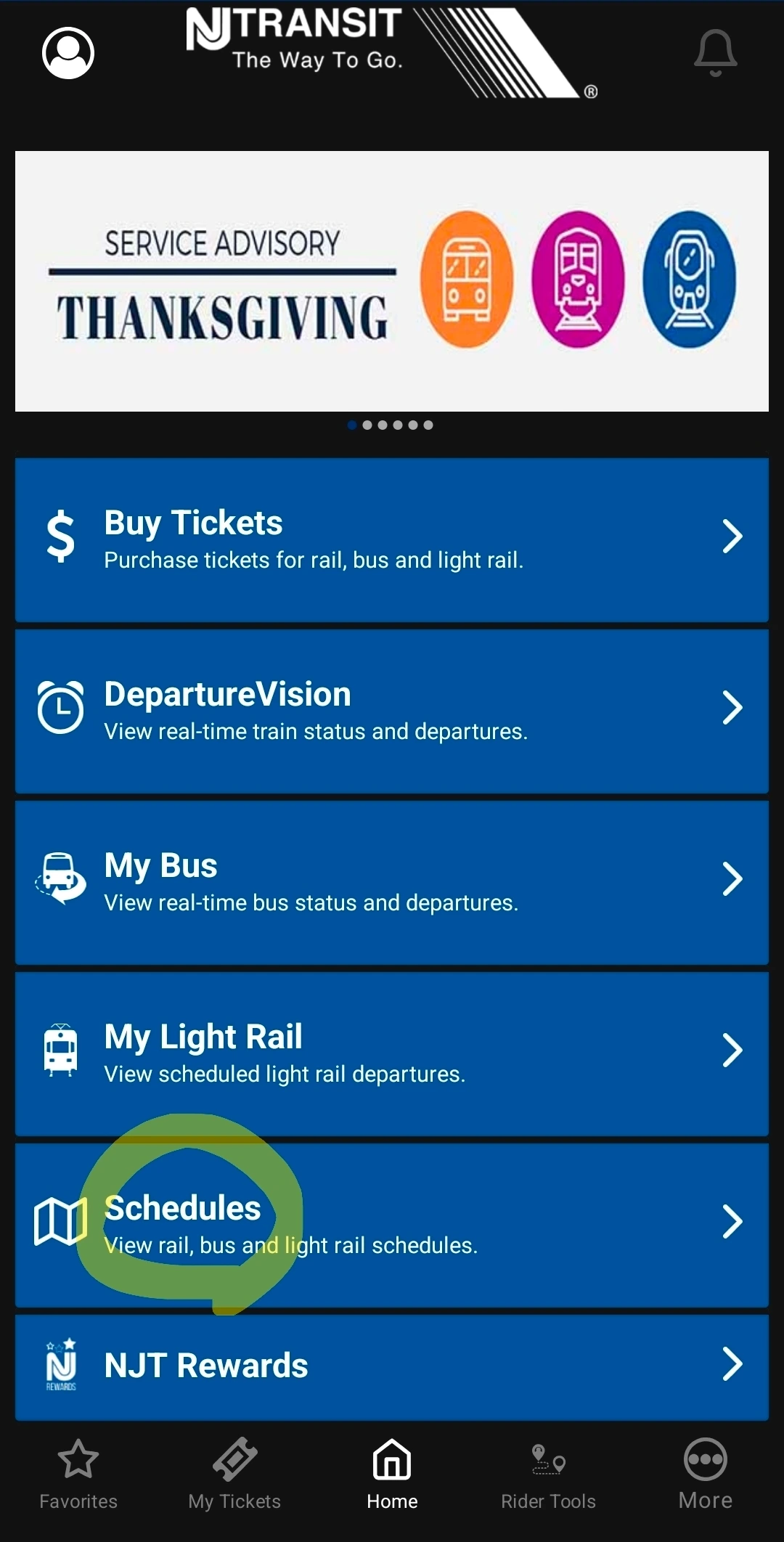
Task: Open NJT Rewards
Action: [x=392, y=1366]
